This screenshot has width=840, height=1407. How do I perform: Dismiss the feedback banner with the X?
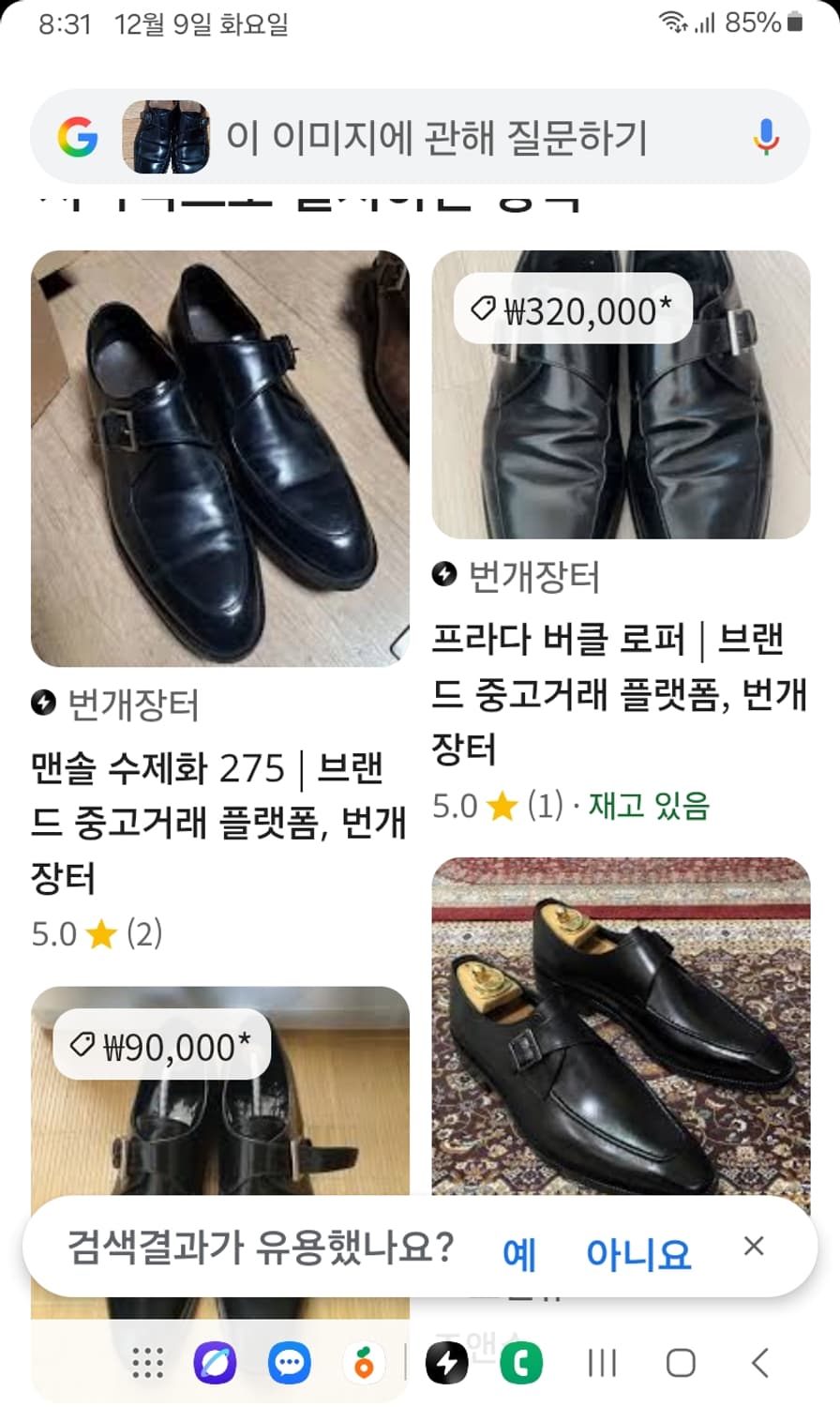point(756,1246)
